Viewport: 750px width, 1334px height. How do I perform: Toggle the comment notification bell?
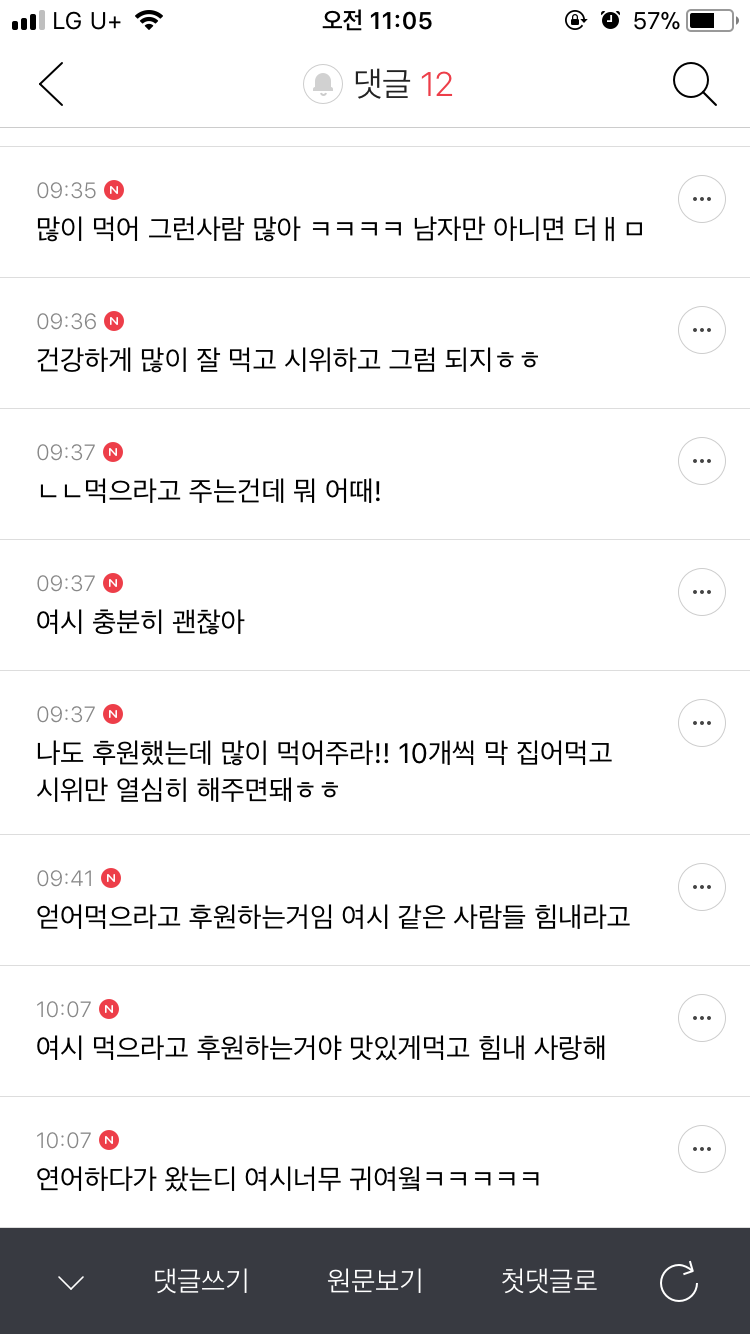point(323,84)
